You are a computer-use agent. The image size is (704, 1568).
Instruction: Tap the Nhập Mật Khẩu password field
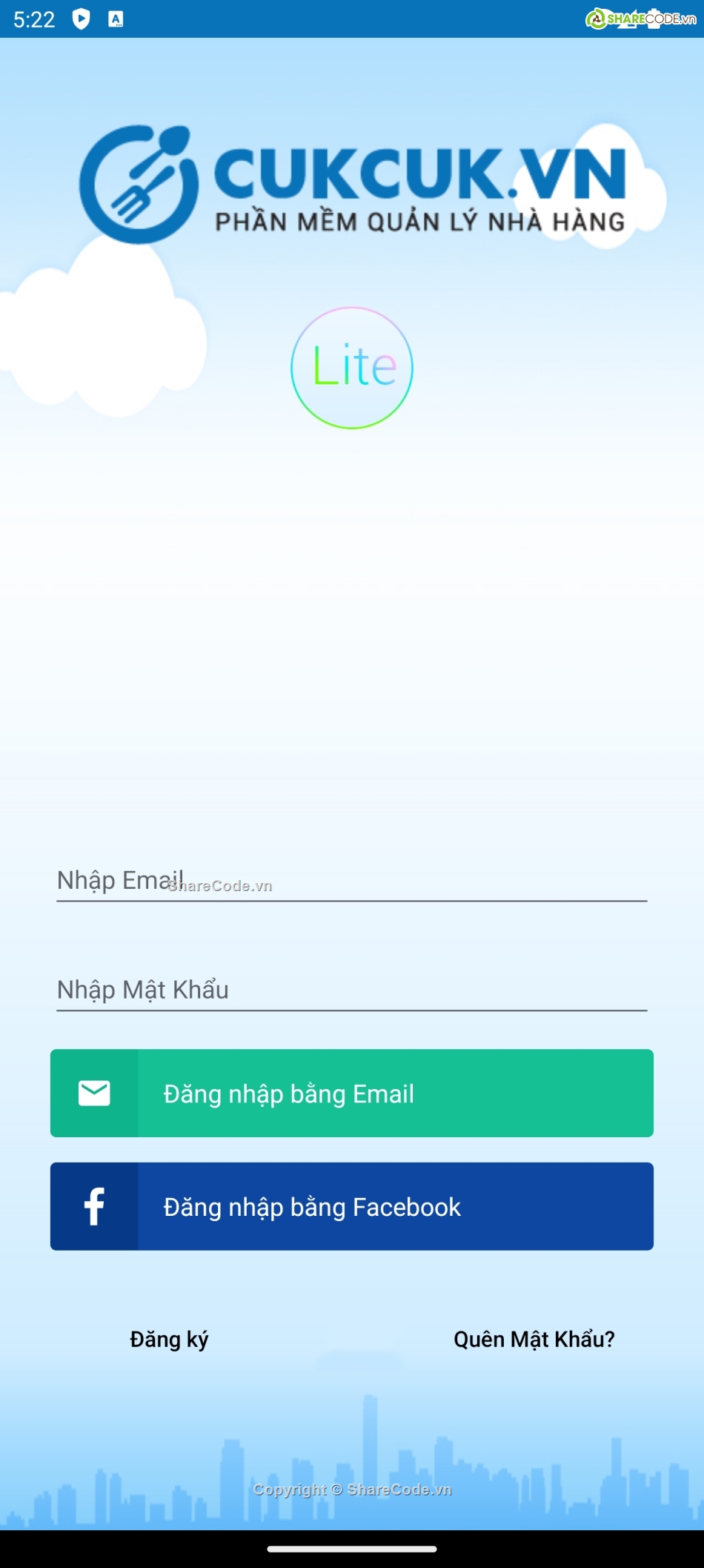point(351,990)
